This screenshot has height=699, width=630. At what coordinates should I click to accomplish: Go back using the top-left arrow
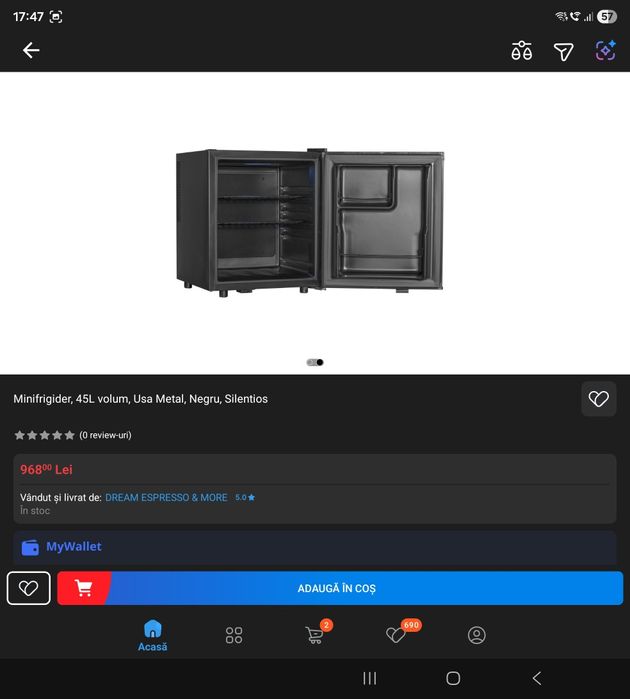click(x=31, y=50)
